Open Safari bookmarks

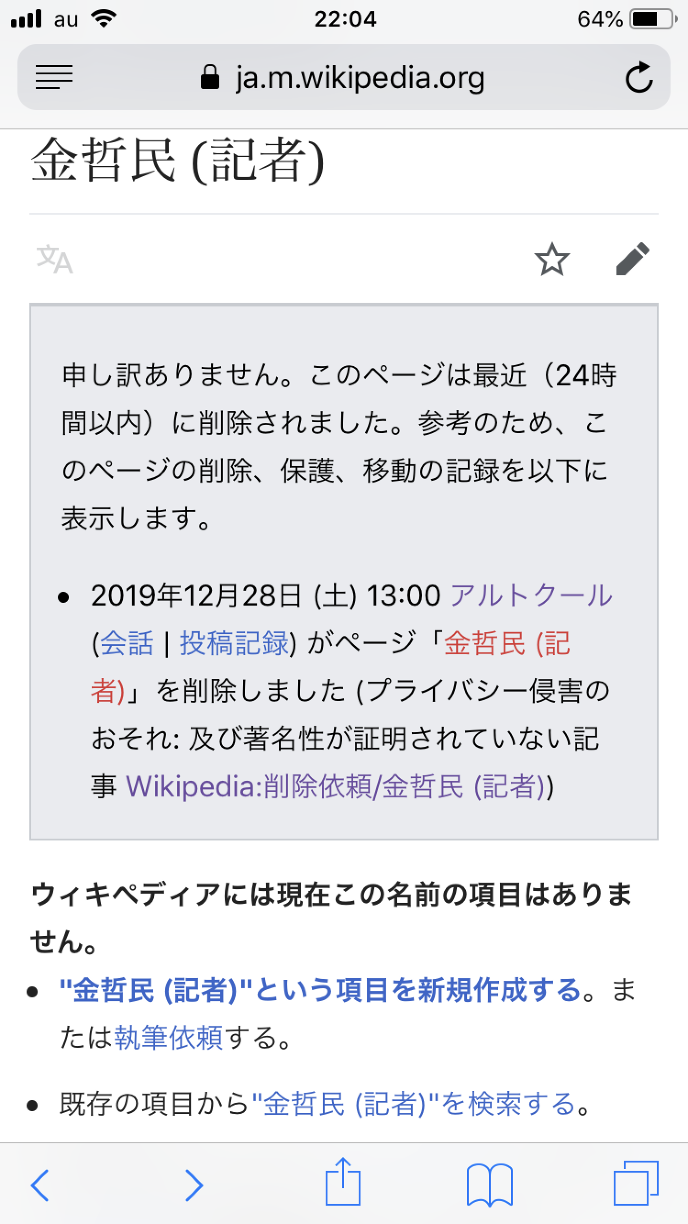(x=490, y=1185)
